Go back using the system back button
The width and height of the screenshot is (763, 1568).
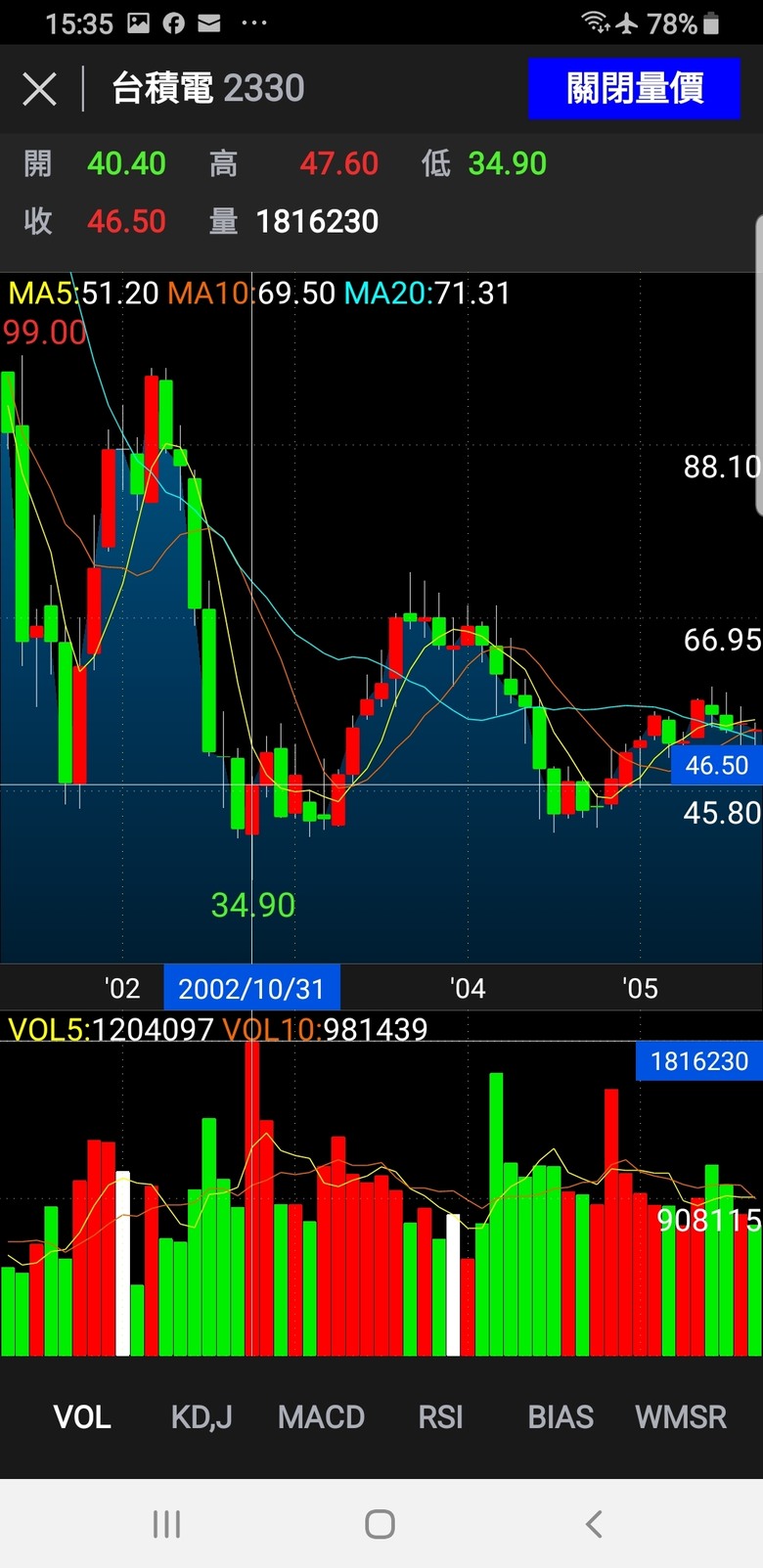[594, 1523]
